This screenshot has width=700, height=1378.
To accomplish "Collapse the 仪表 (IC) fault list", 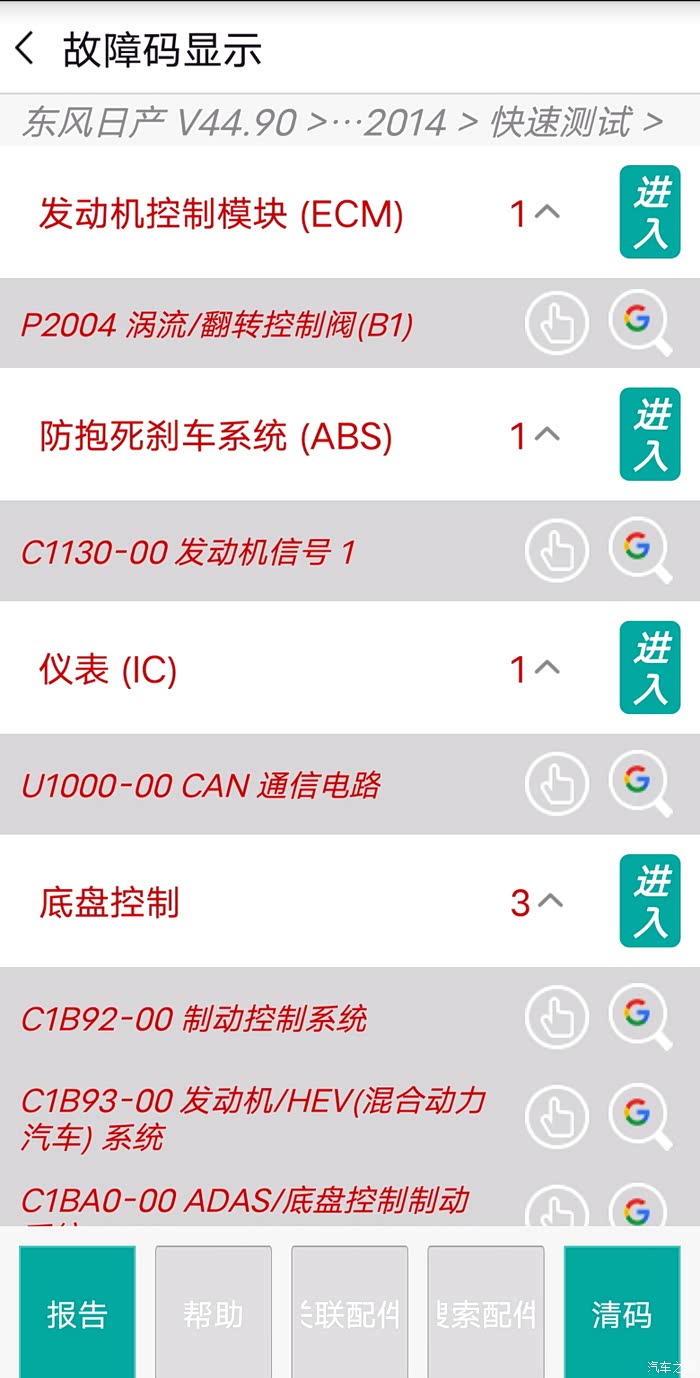I will [547, 668].
